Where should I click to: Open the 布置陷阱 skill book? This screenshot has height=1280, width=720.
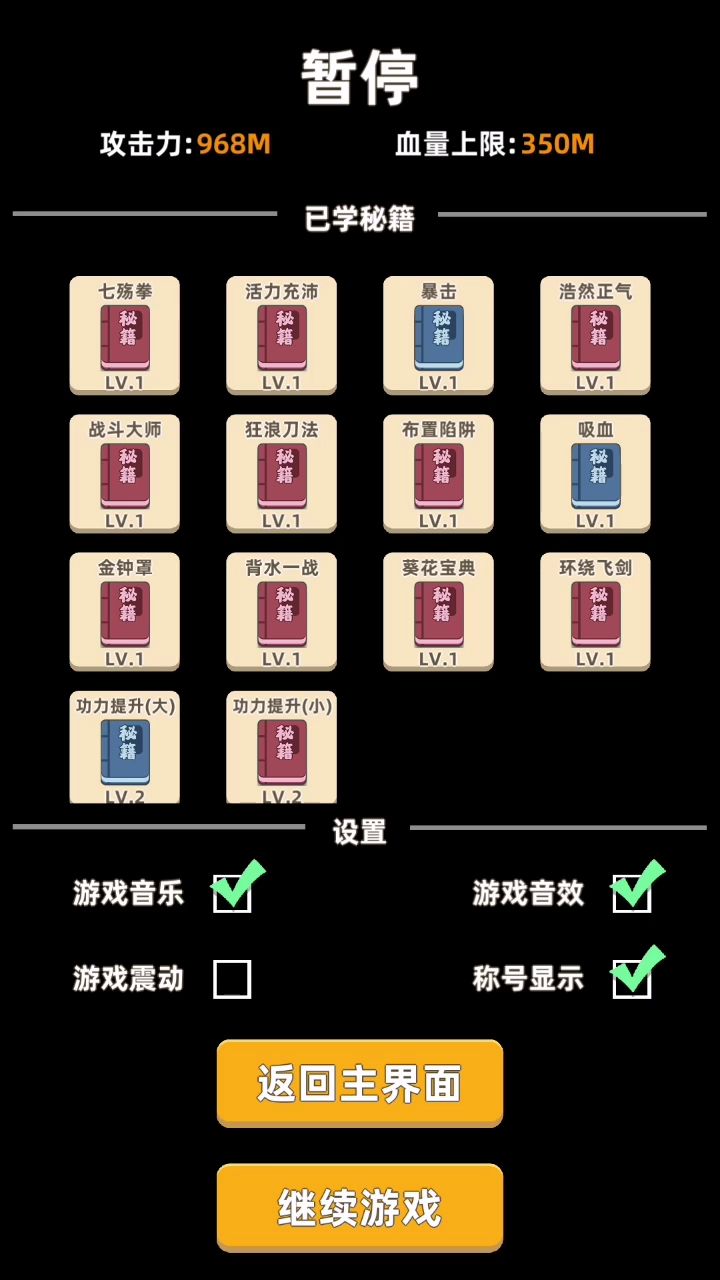[x=439, y=473]
